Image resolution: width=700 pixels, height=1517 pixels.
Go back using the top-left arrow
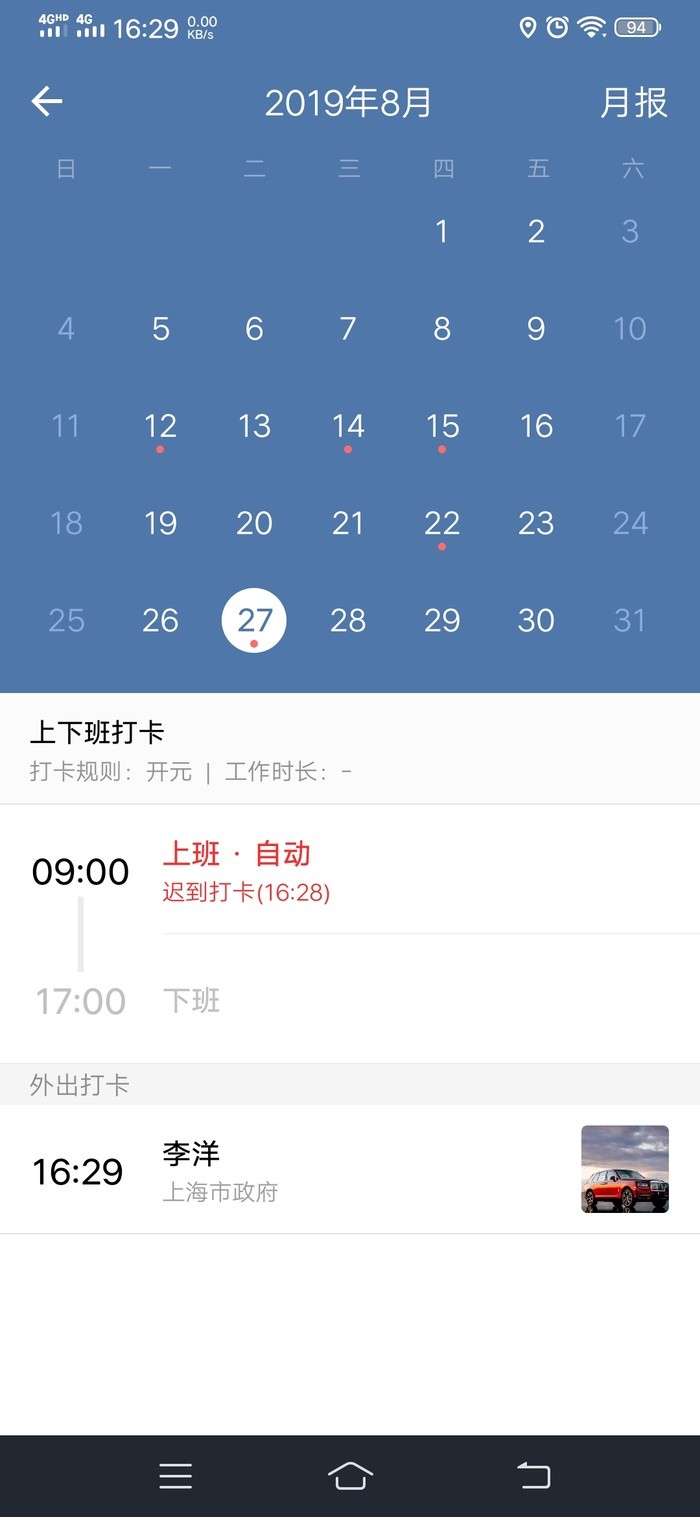pos(47,101)
